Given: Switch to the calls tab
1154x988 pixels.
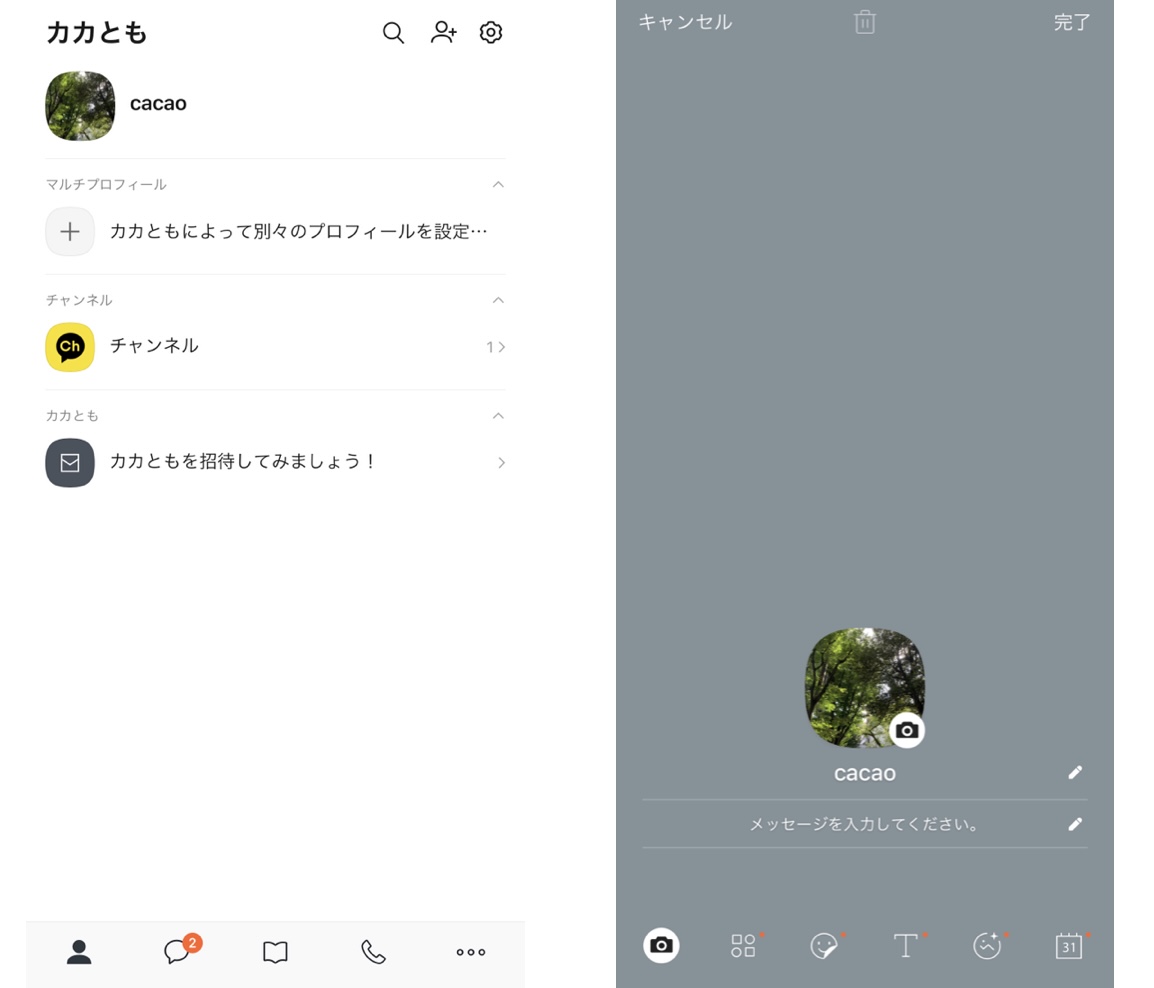Looking at the screenshot, I should click(373, 952).
